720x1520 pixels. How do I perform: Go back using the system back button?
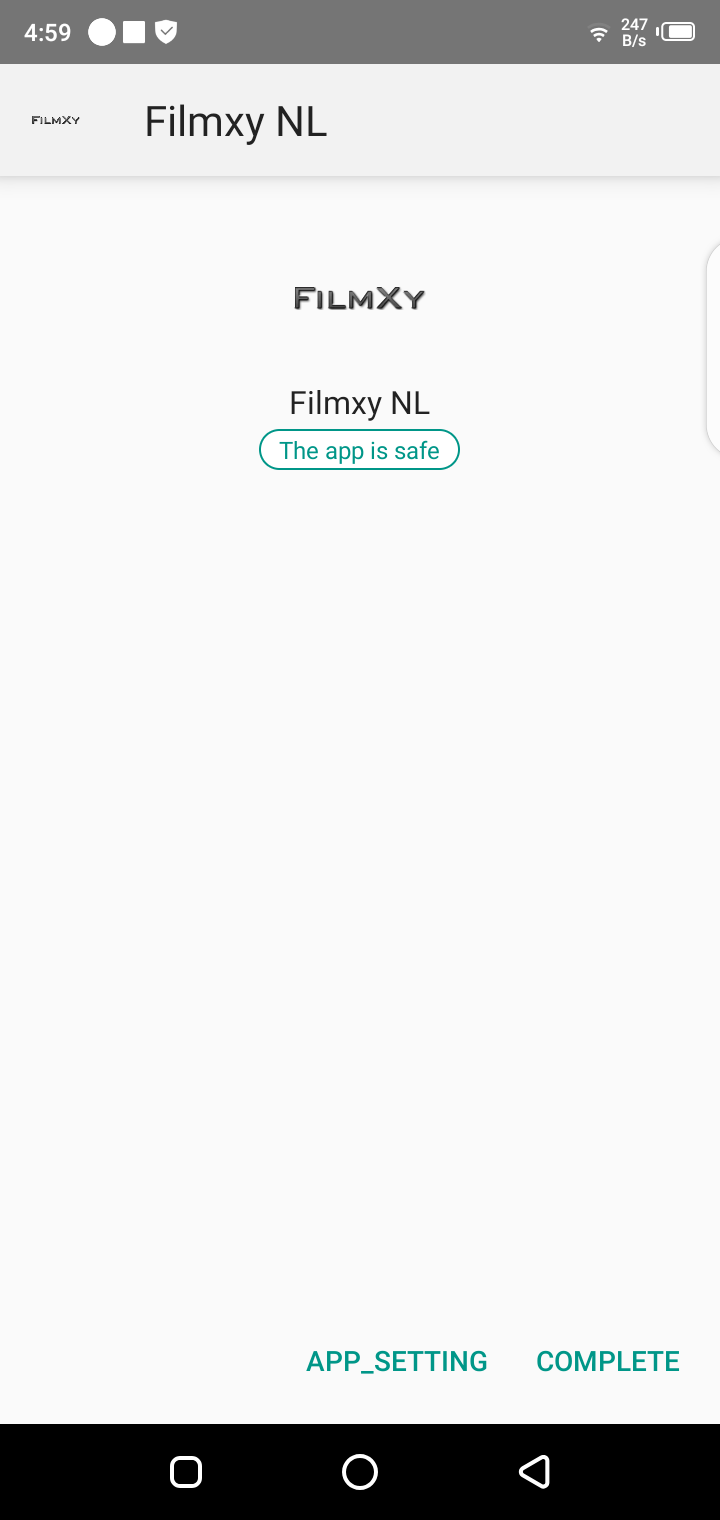534,1471
